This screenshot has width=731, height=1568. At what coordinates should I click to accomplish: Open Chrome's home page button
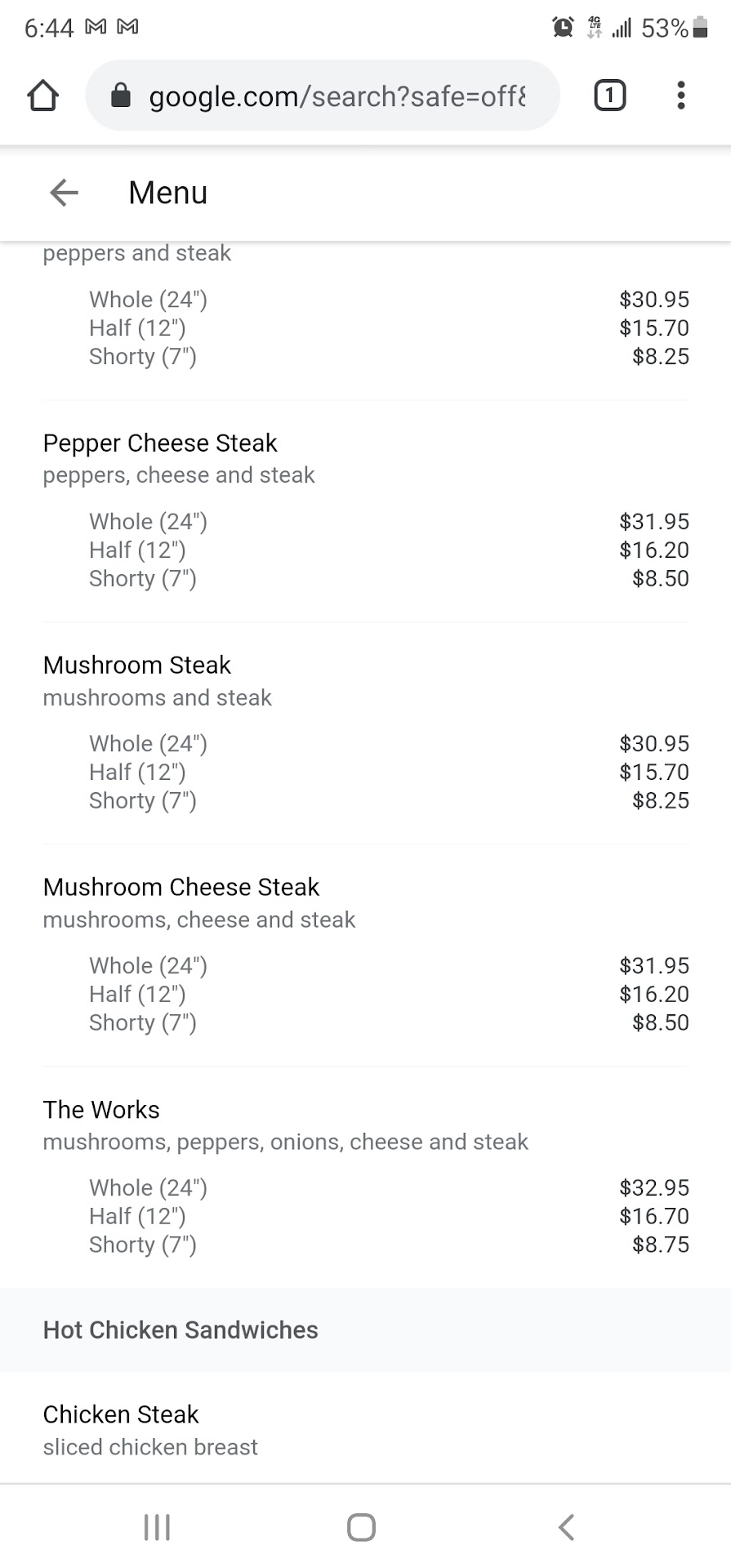coord(43,96)
